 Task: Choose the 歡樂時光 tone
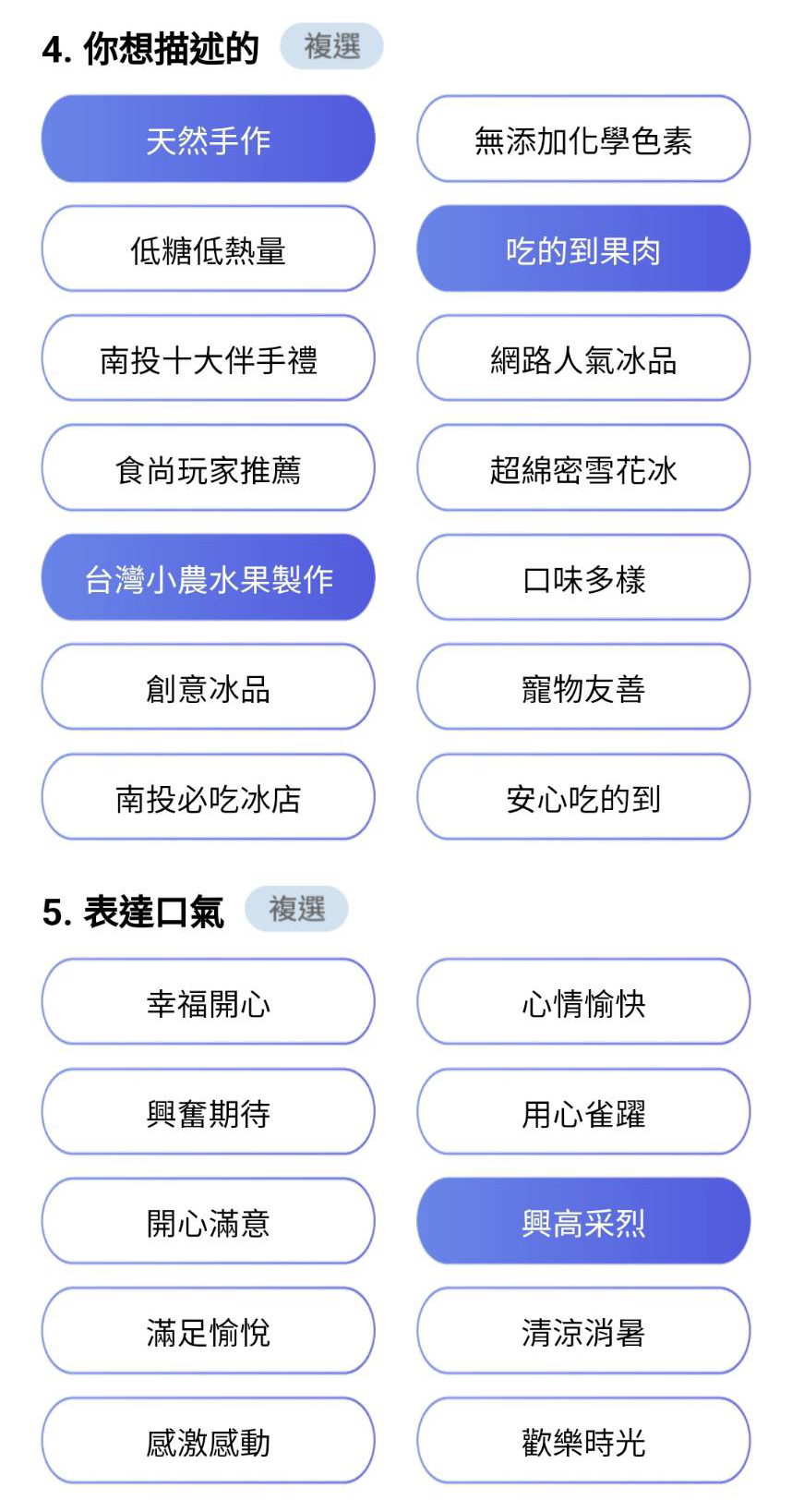tap(583, 1442)
